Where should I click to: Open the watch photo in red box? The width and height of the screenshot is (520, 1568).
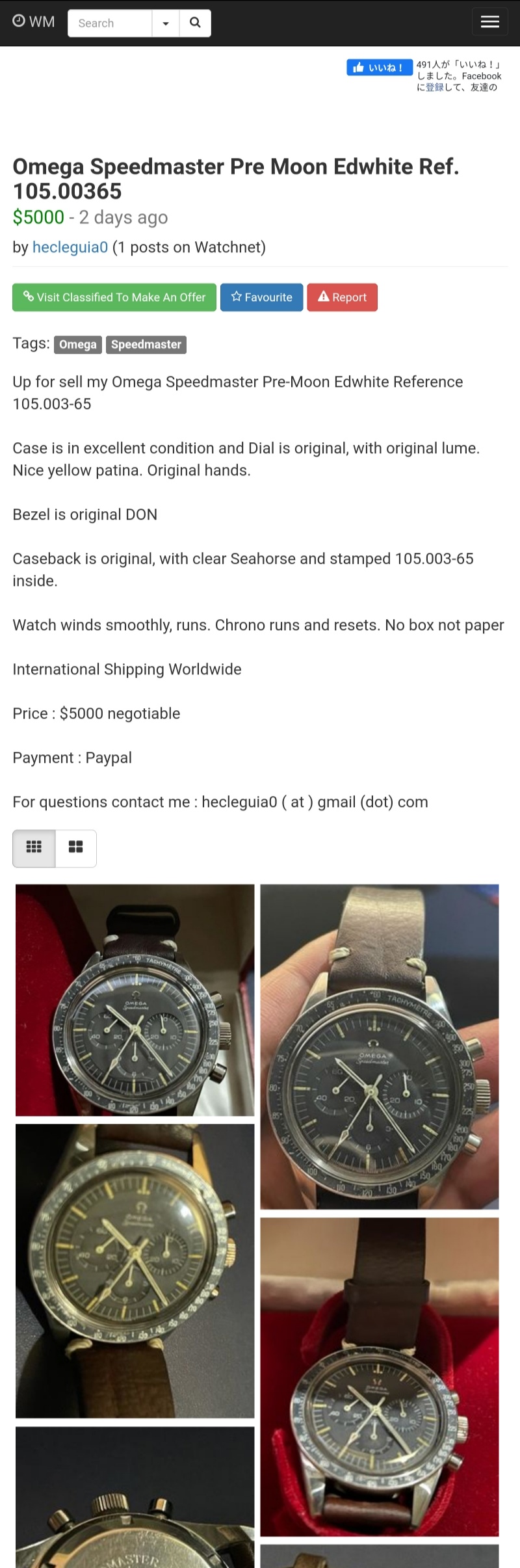pos(135,1000)
